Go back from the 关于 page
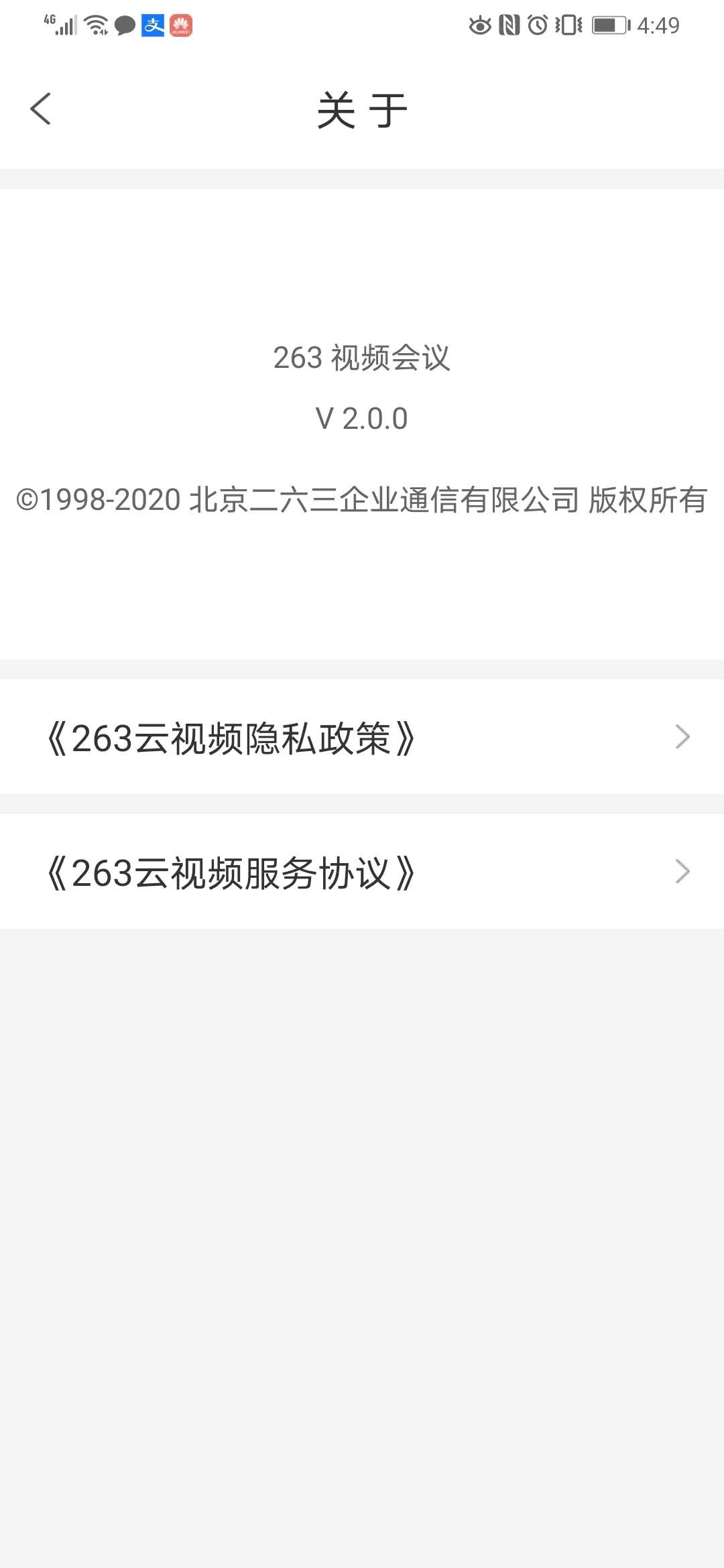 (41, 109)
